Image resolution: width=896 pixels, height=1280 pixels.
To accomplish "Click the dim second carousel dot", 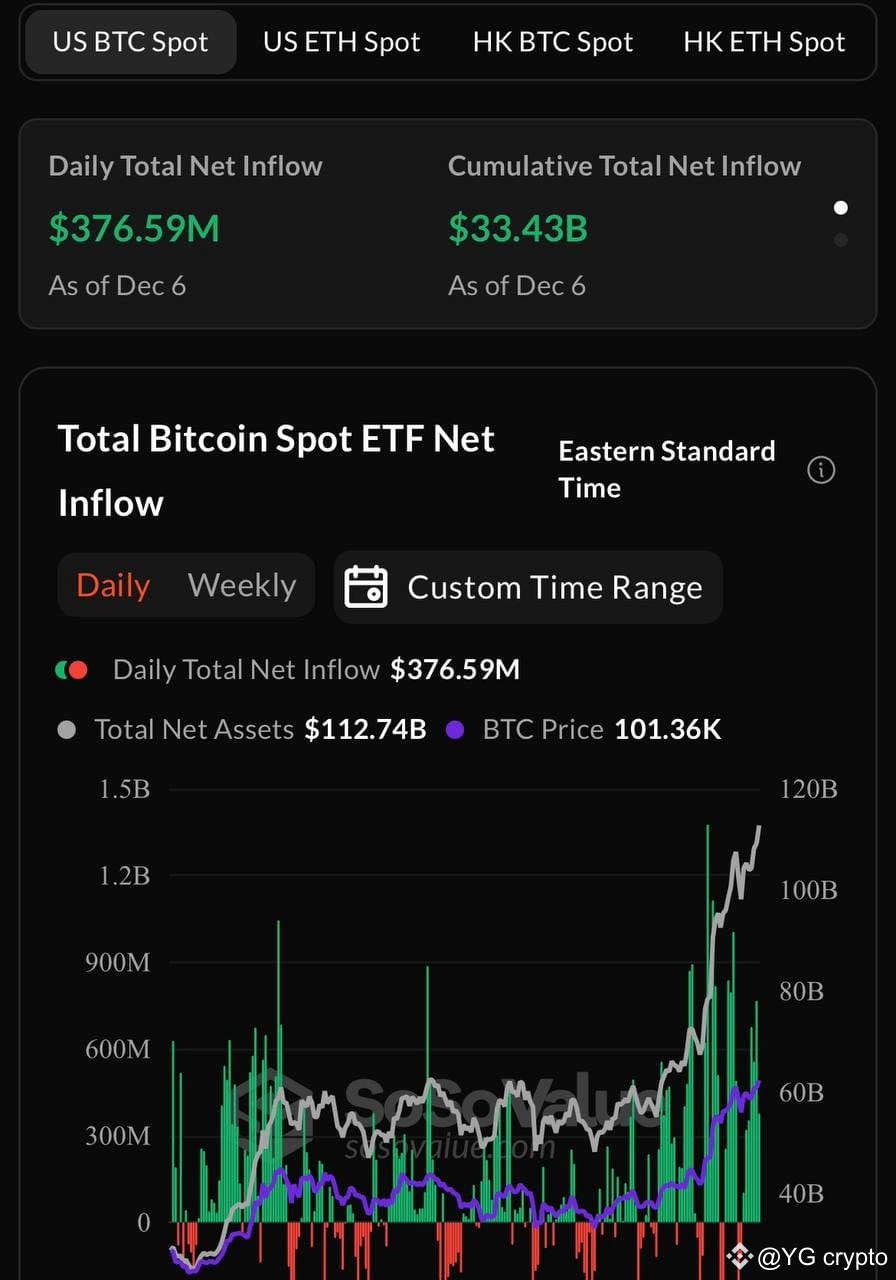I will tap(841, 240).
